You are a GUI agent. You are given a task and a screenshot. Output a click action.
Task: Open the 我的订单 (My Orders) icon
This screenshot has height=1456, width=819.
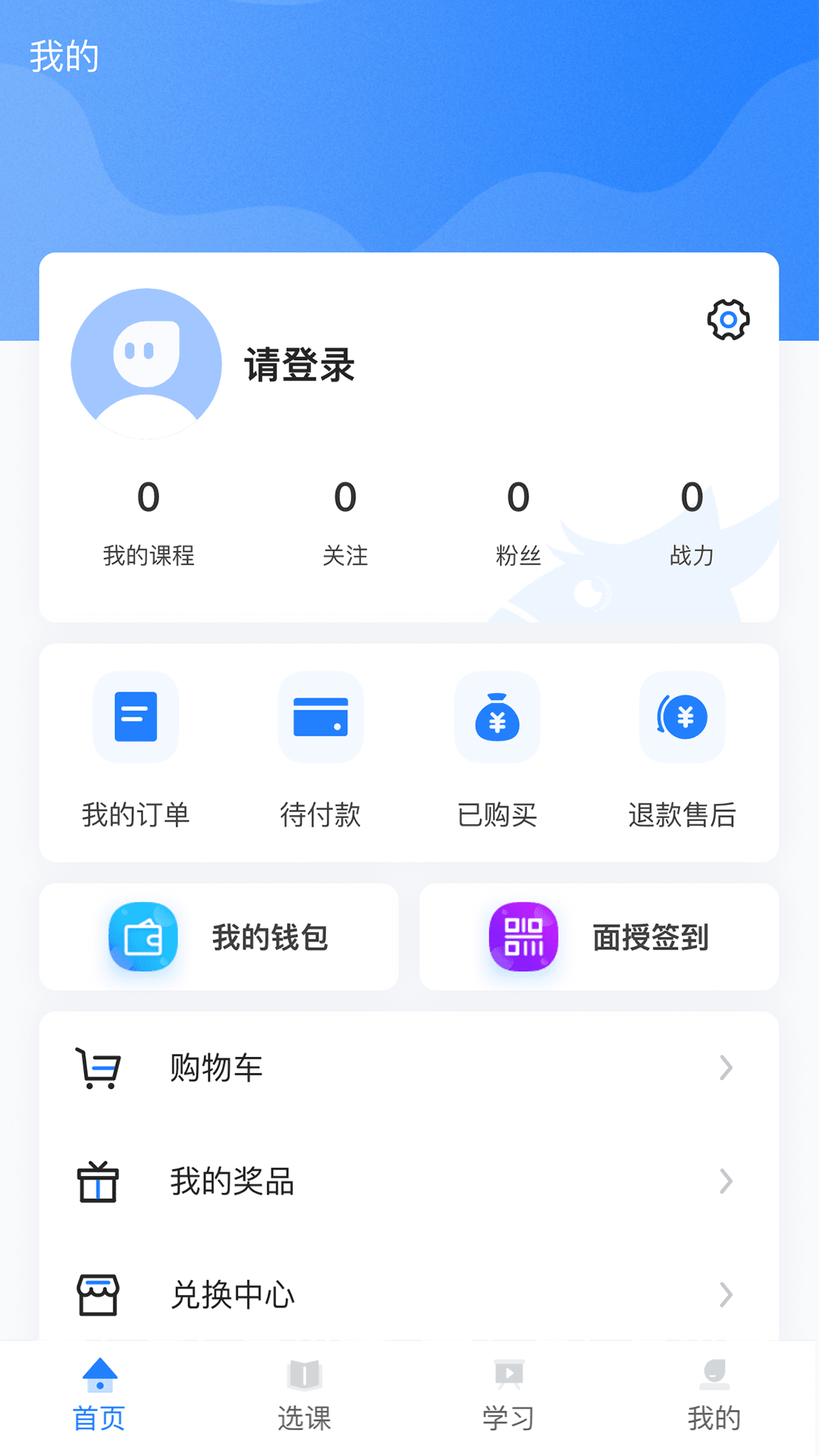coord(135,717)
